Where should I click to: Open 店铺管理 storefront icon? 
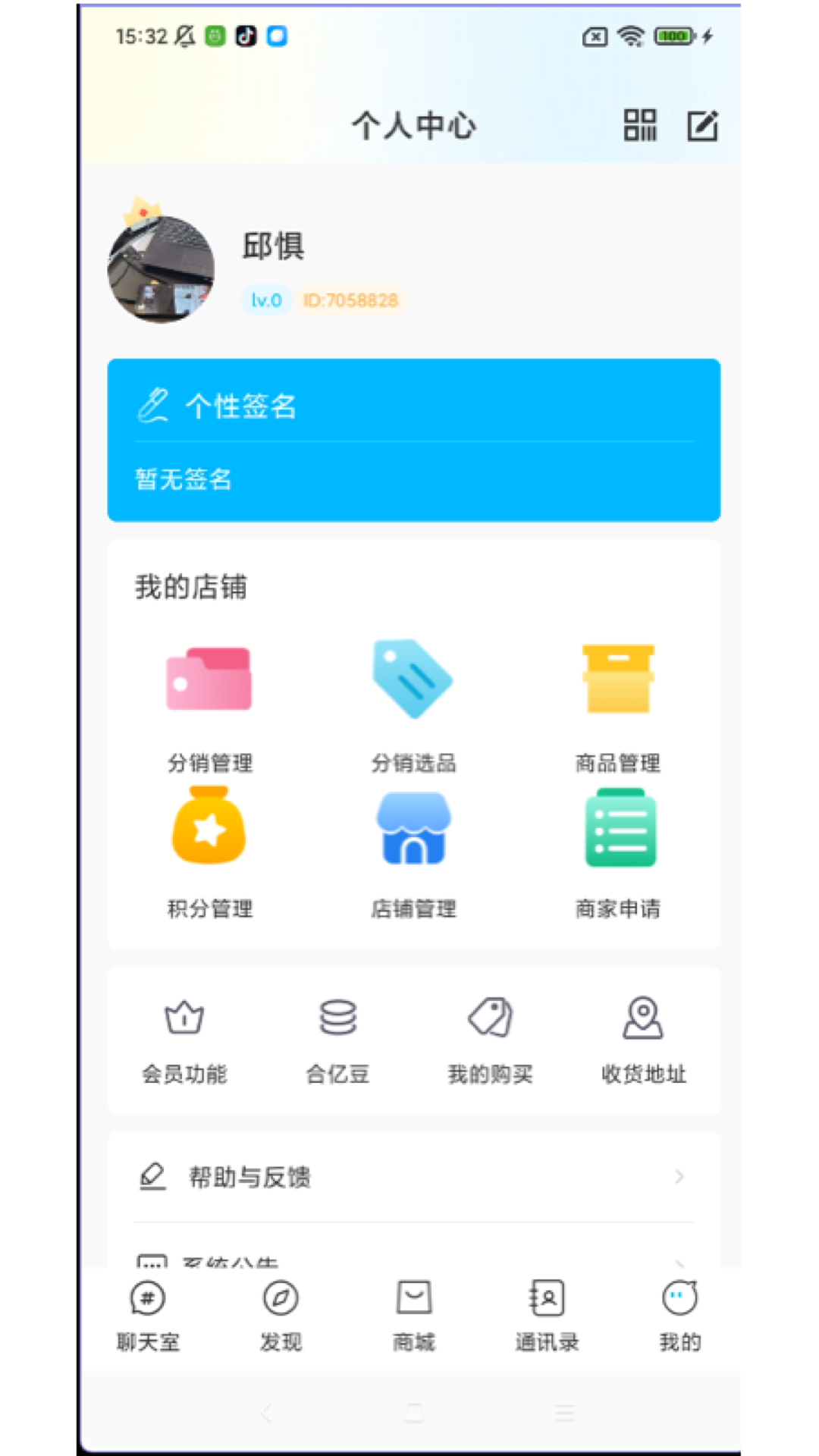click(413, 827)
